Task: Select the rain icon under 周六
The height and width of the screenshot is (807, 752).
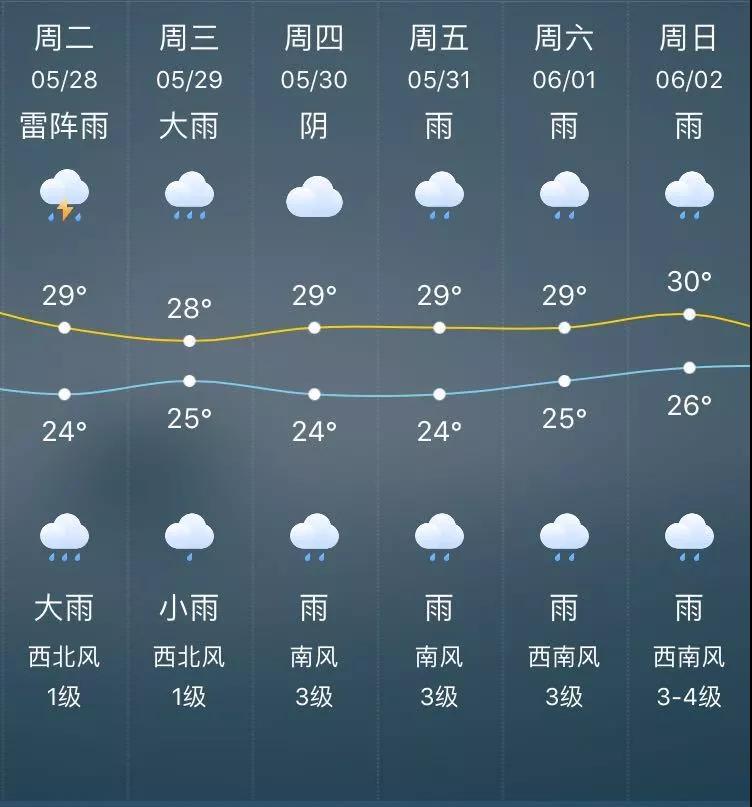Action: [x=564, y=197]
